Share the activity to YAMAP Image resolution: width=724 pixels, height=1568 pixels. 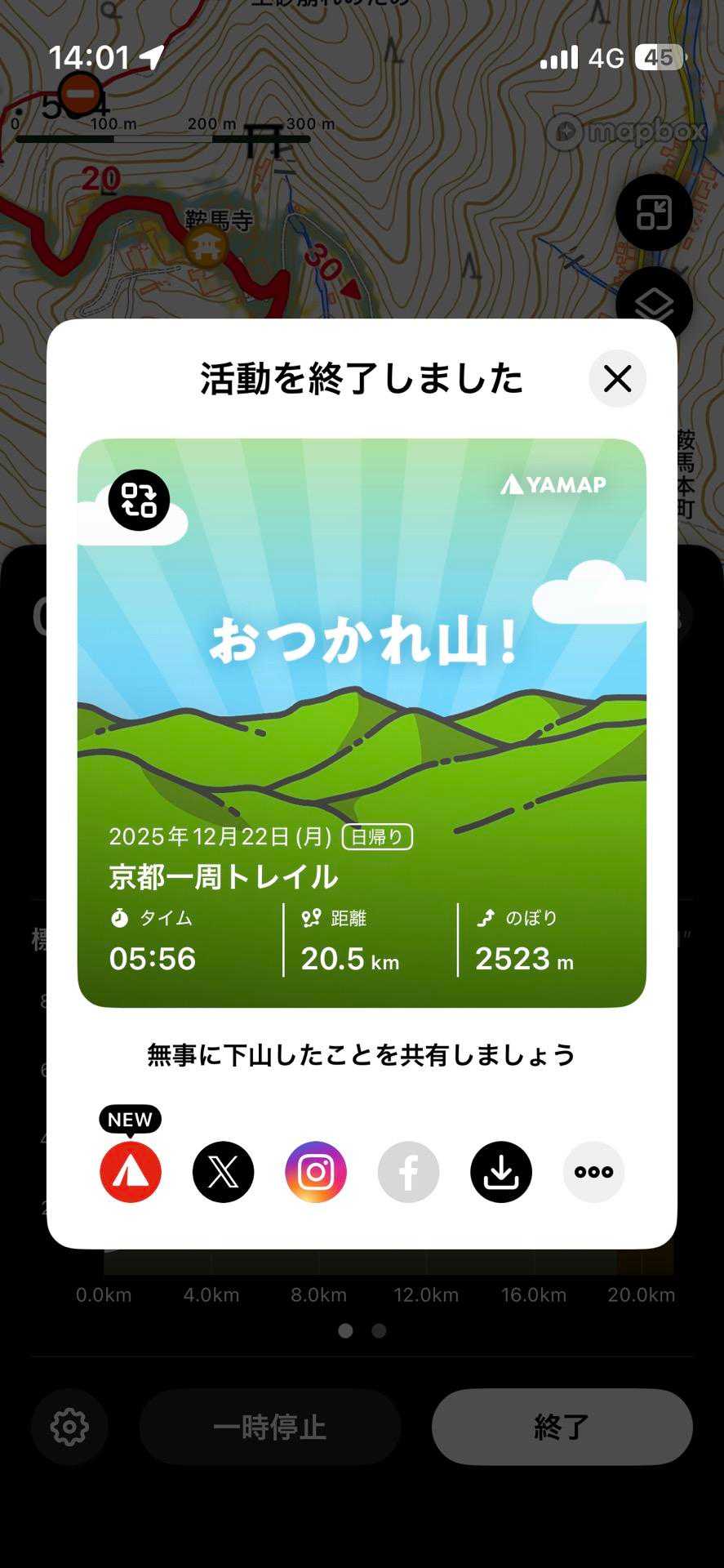131,1172
